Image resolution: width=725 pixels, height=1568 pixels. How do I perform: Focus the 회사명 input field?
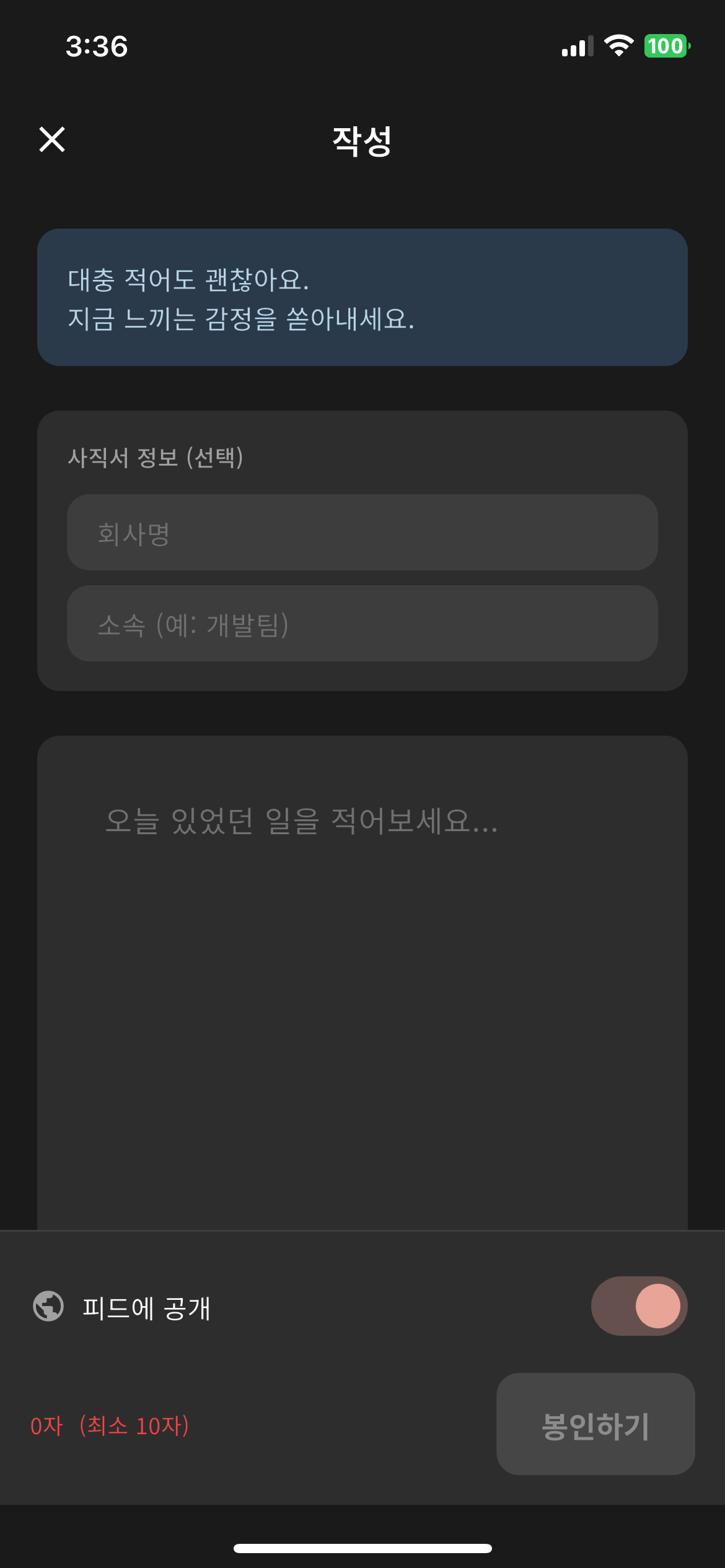click(362, 533)
